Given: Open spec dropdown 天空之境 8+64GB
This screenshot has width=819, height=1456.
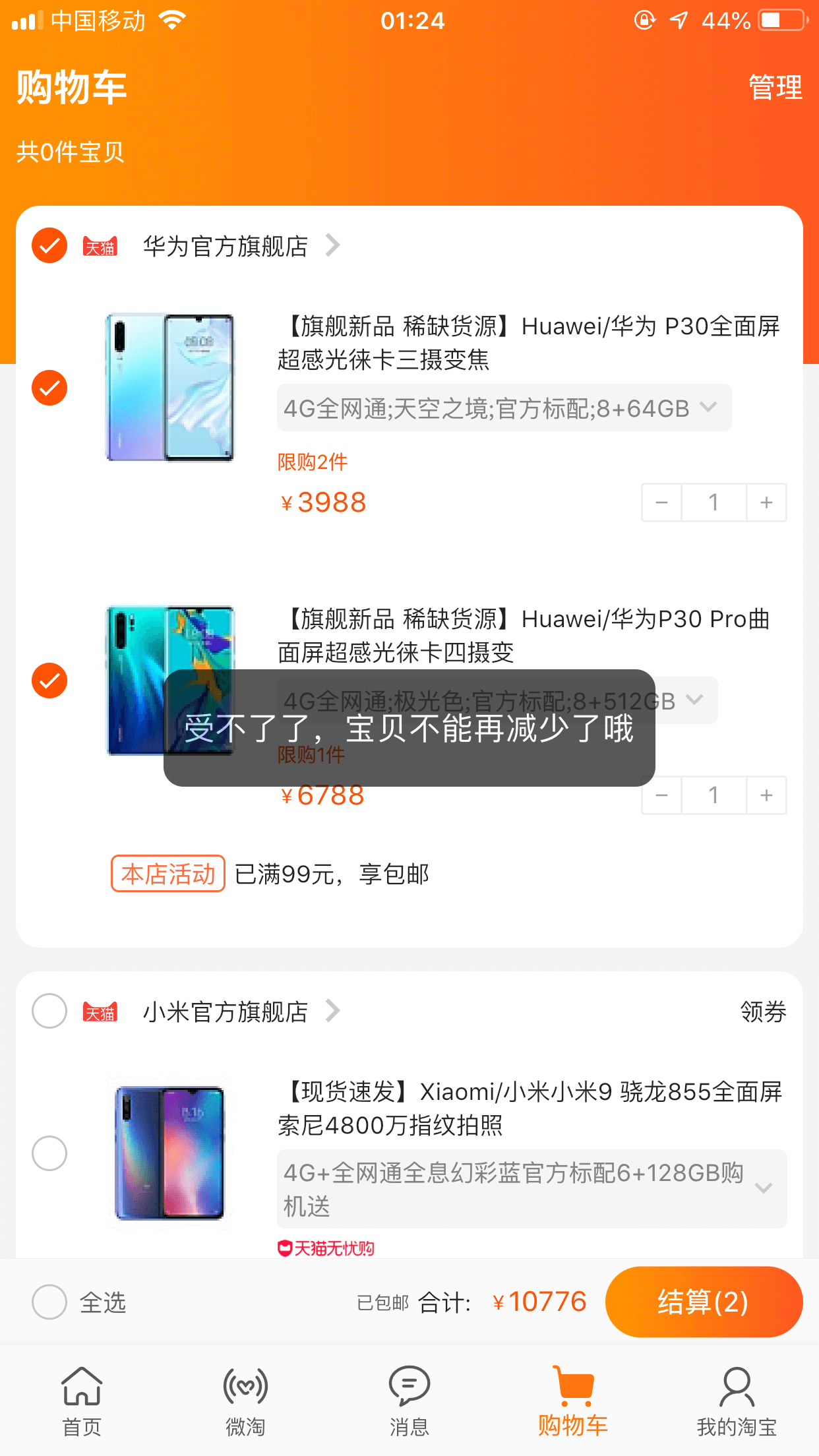Looking at the screenshot, I should [x=504, y=408].
